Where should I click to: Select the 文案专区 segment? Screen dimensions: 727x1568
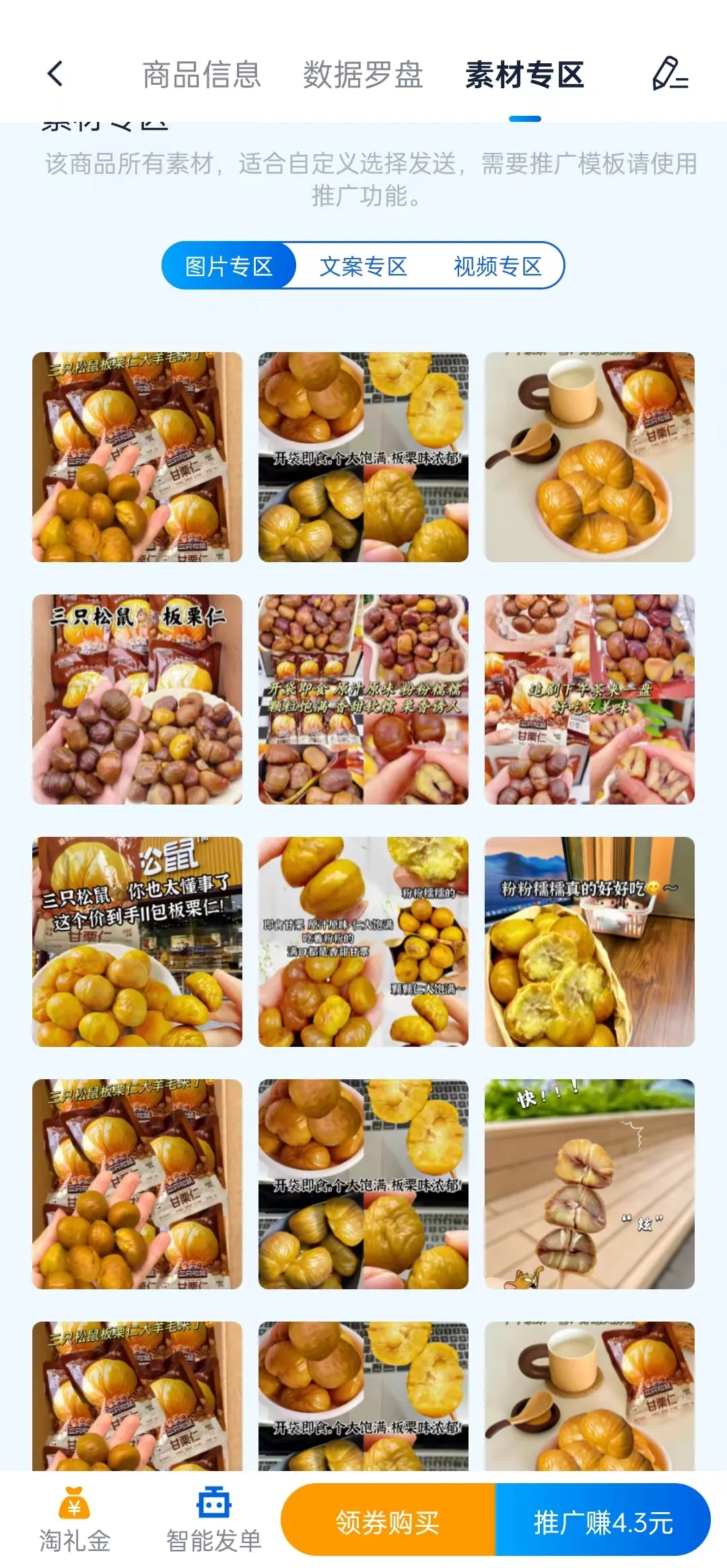(363, 267)
